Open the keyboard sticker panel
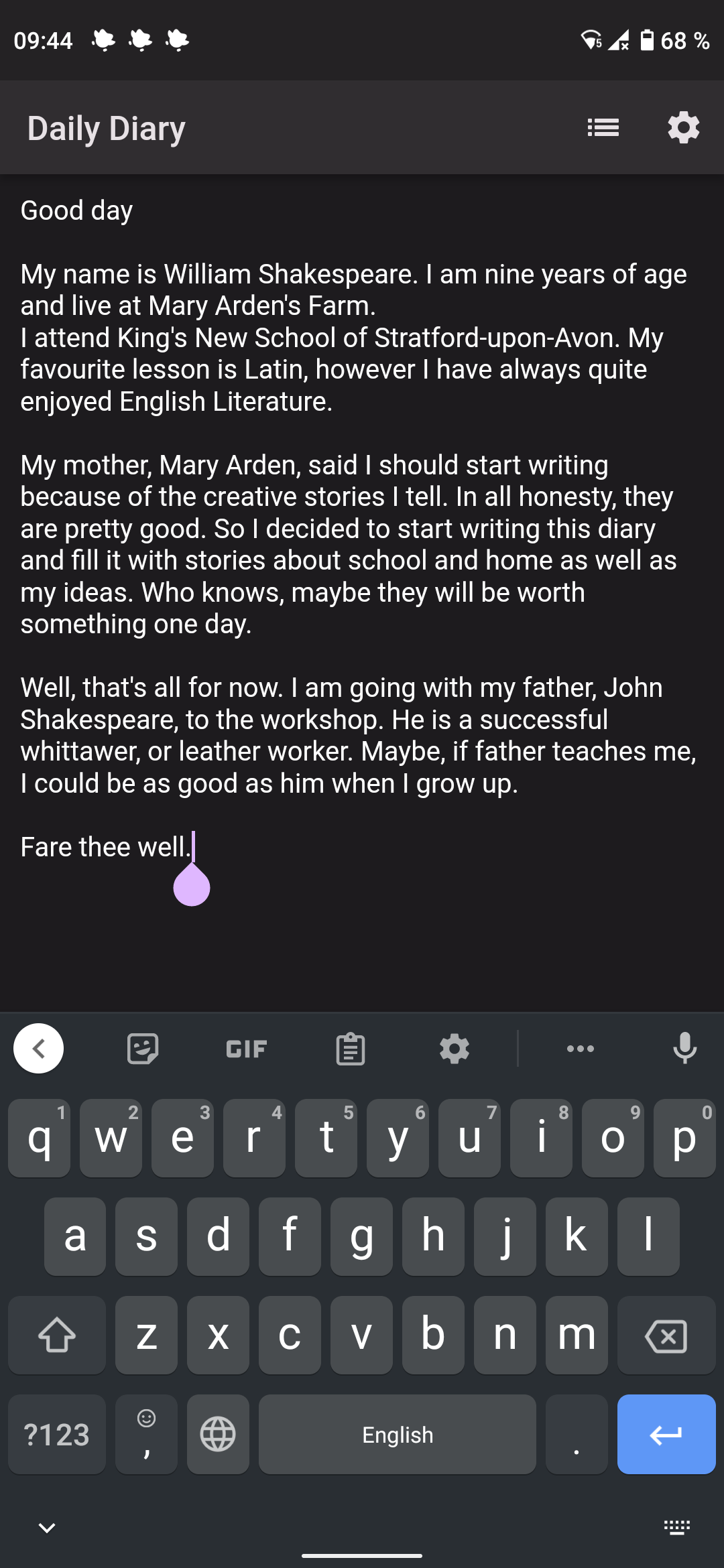The height and width of the screenshot is (1568, 724). click(x=143, y=1049)
